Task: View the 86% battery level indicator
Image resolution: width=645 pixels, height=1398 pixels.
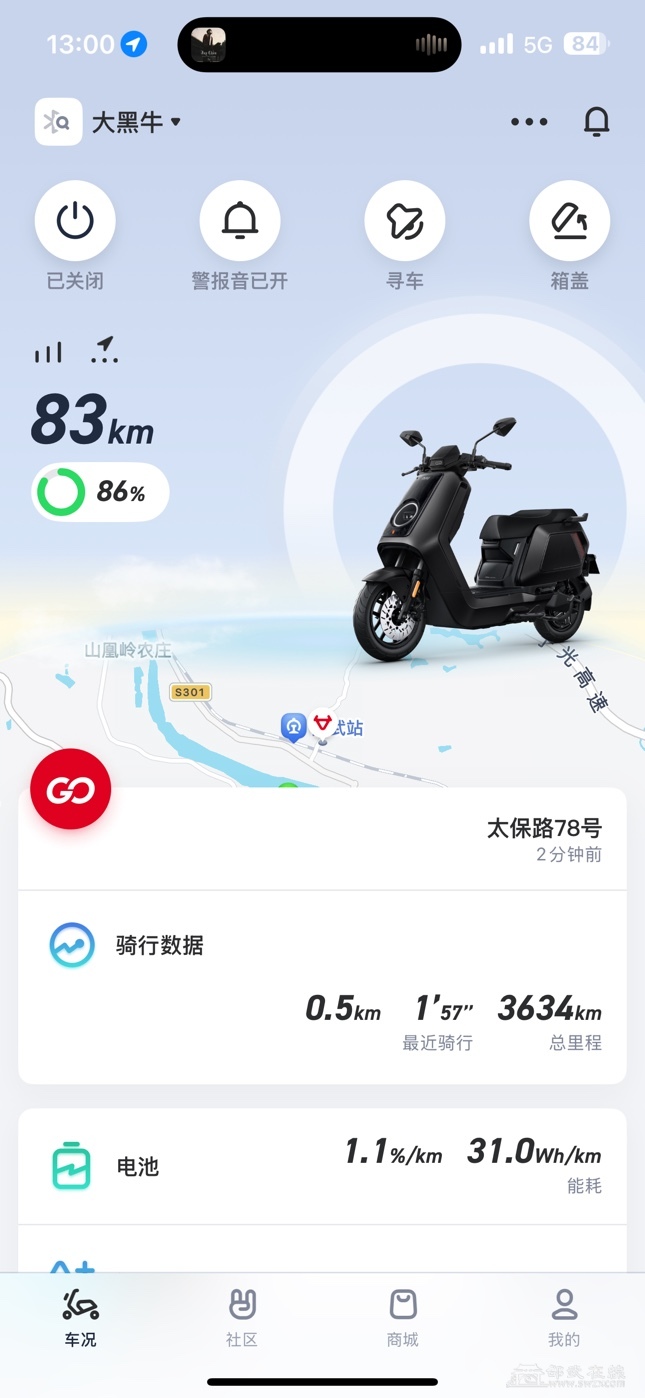Action: coord(100,492)
